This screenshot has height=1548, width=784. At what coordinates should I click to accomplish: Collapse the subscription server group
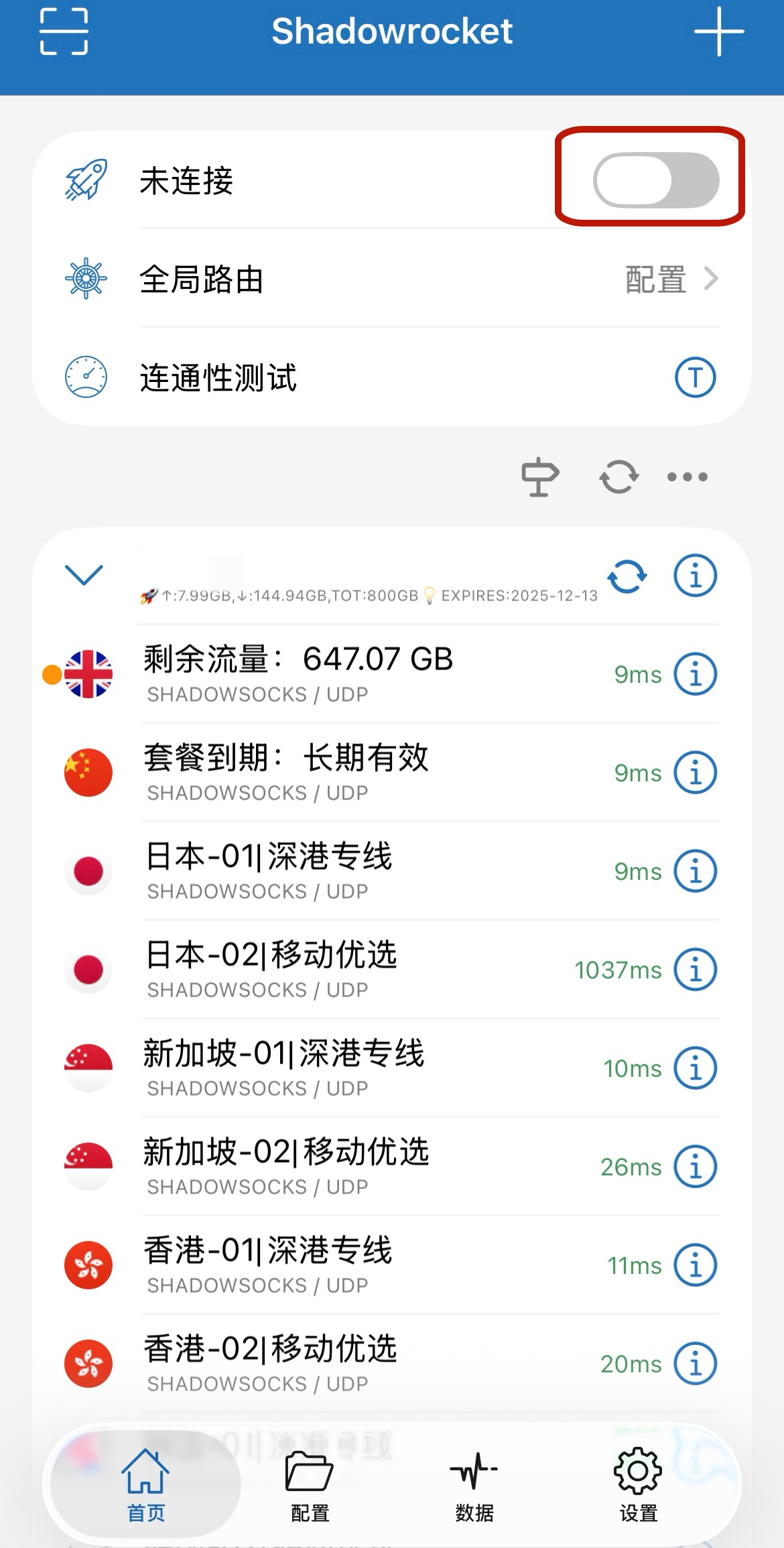(84, 575)
